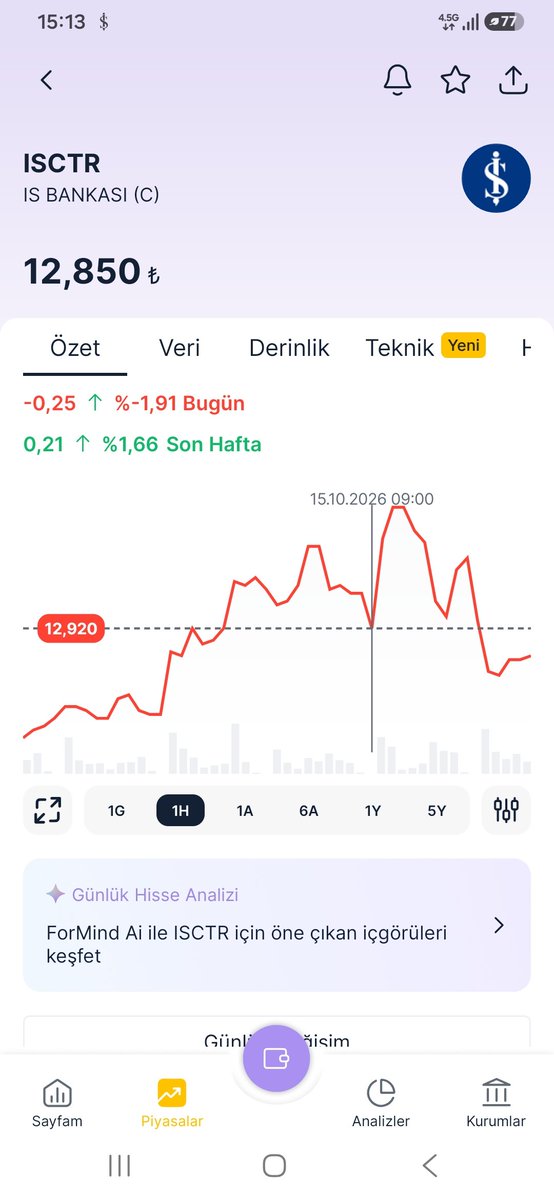Share this stock page
Image resolution: width=554 pixels, height=1200 pixels.
click(513, 80)
